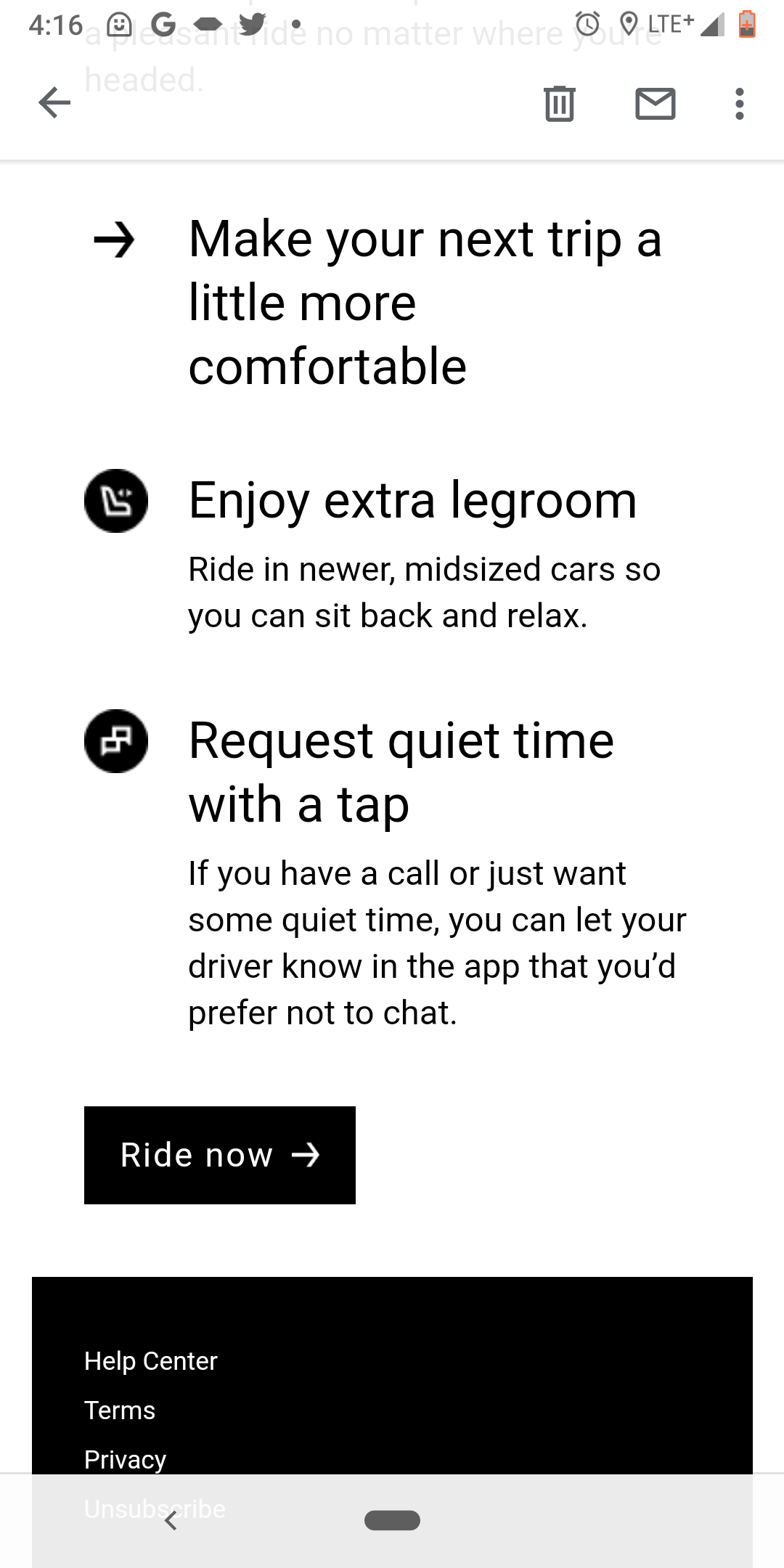
Task: Open the Privacy link
Action: coord(125,1459)
